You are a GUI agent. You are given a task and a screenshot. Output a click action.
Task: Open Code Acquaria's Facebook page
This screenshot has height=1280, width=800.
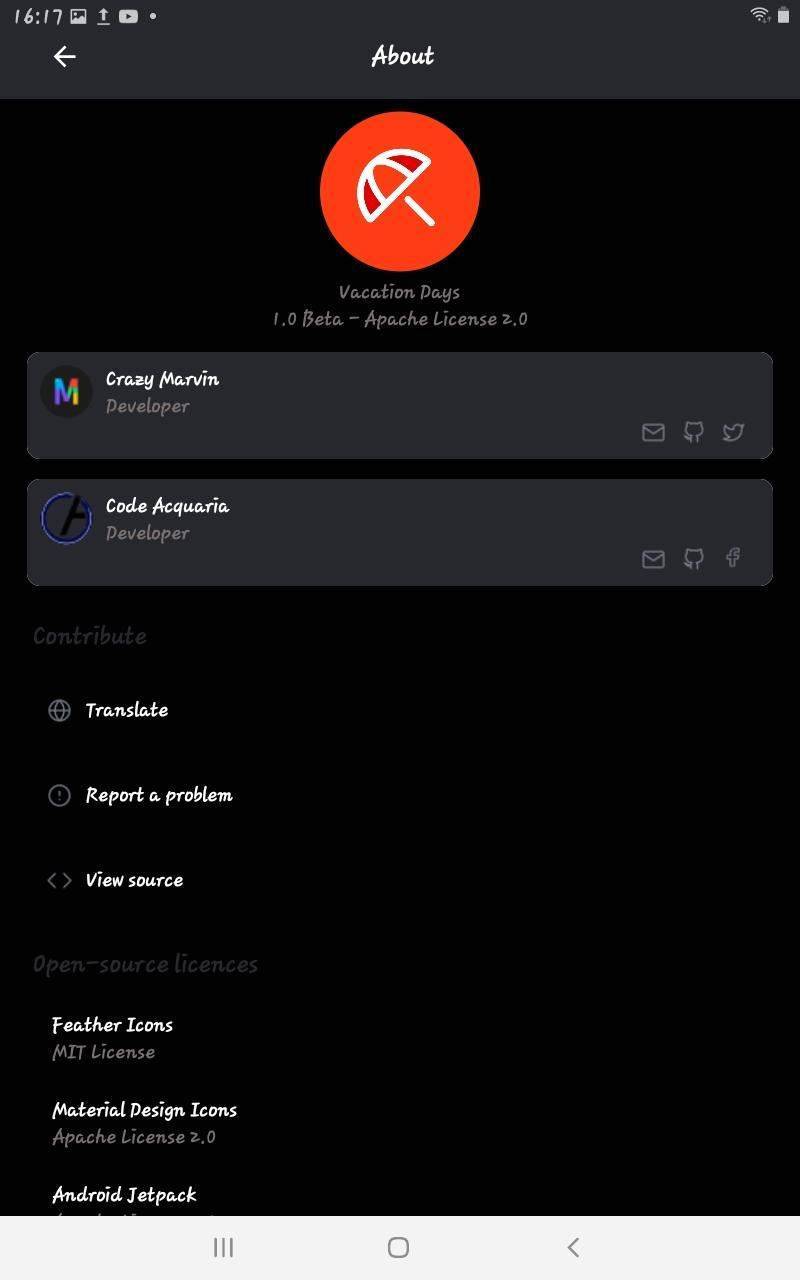[x=733, y=558]
